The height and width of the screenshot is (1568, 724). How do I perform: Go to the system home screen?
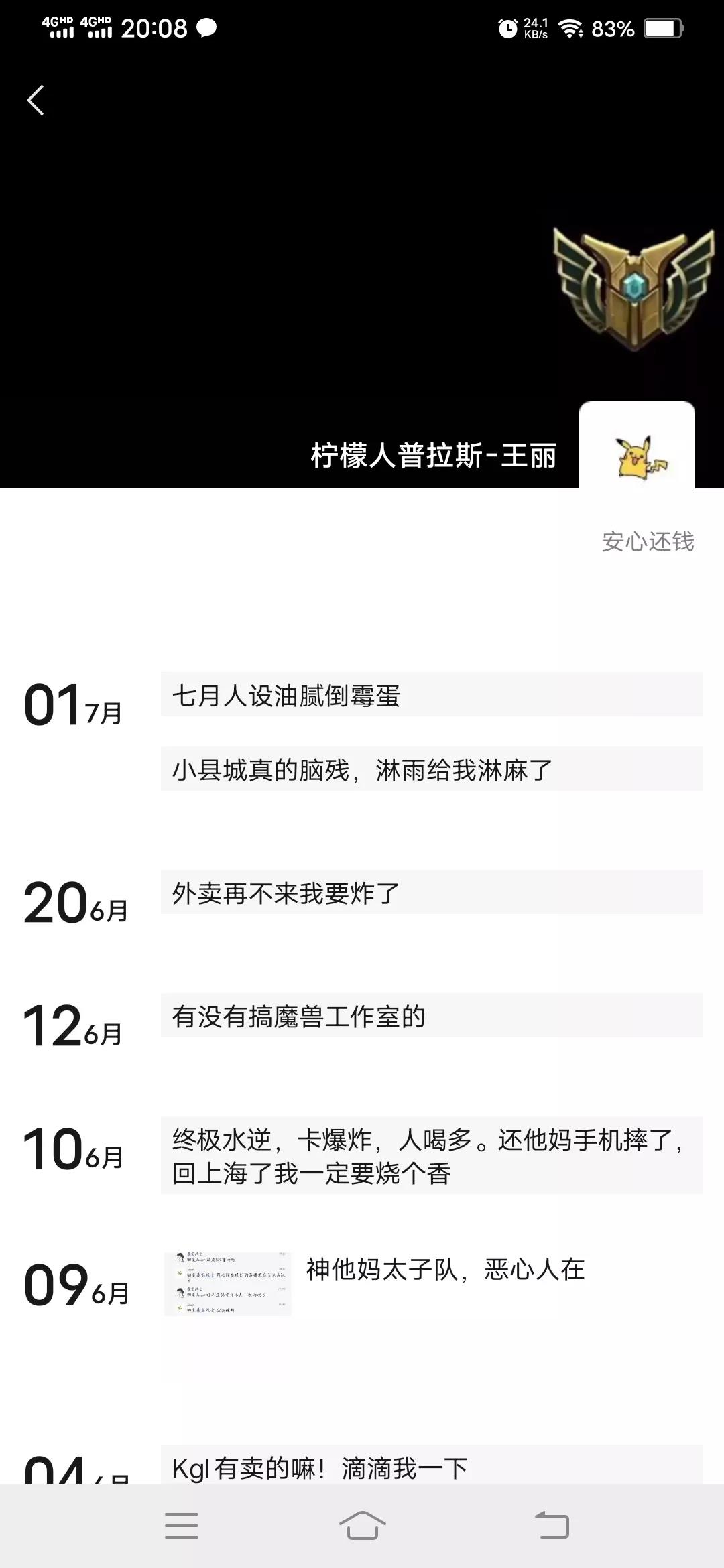point(362,1526)
